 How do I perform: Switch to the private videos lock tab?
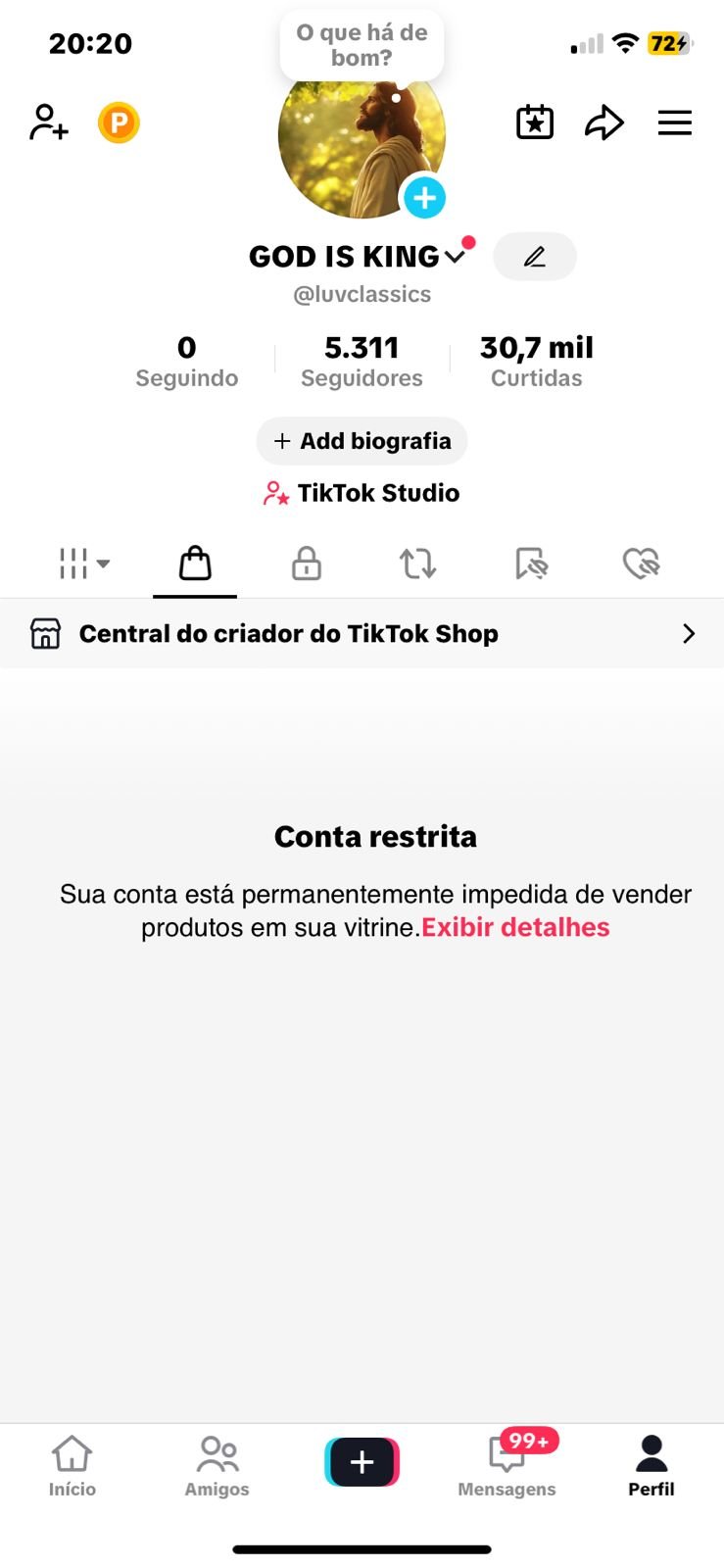[x=307, y=563]
